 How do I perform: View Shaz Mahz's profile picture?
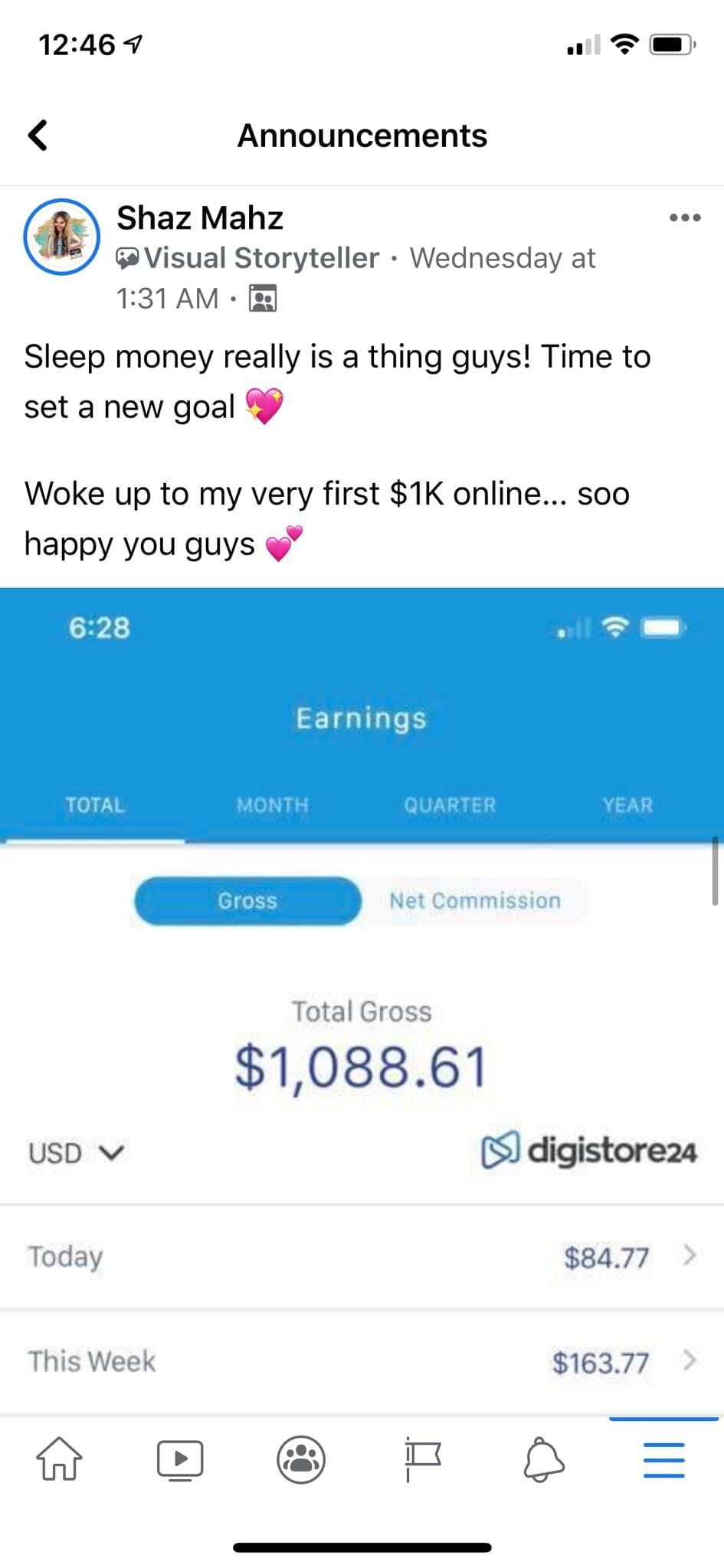[61, 237]
